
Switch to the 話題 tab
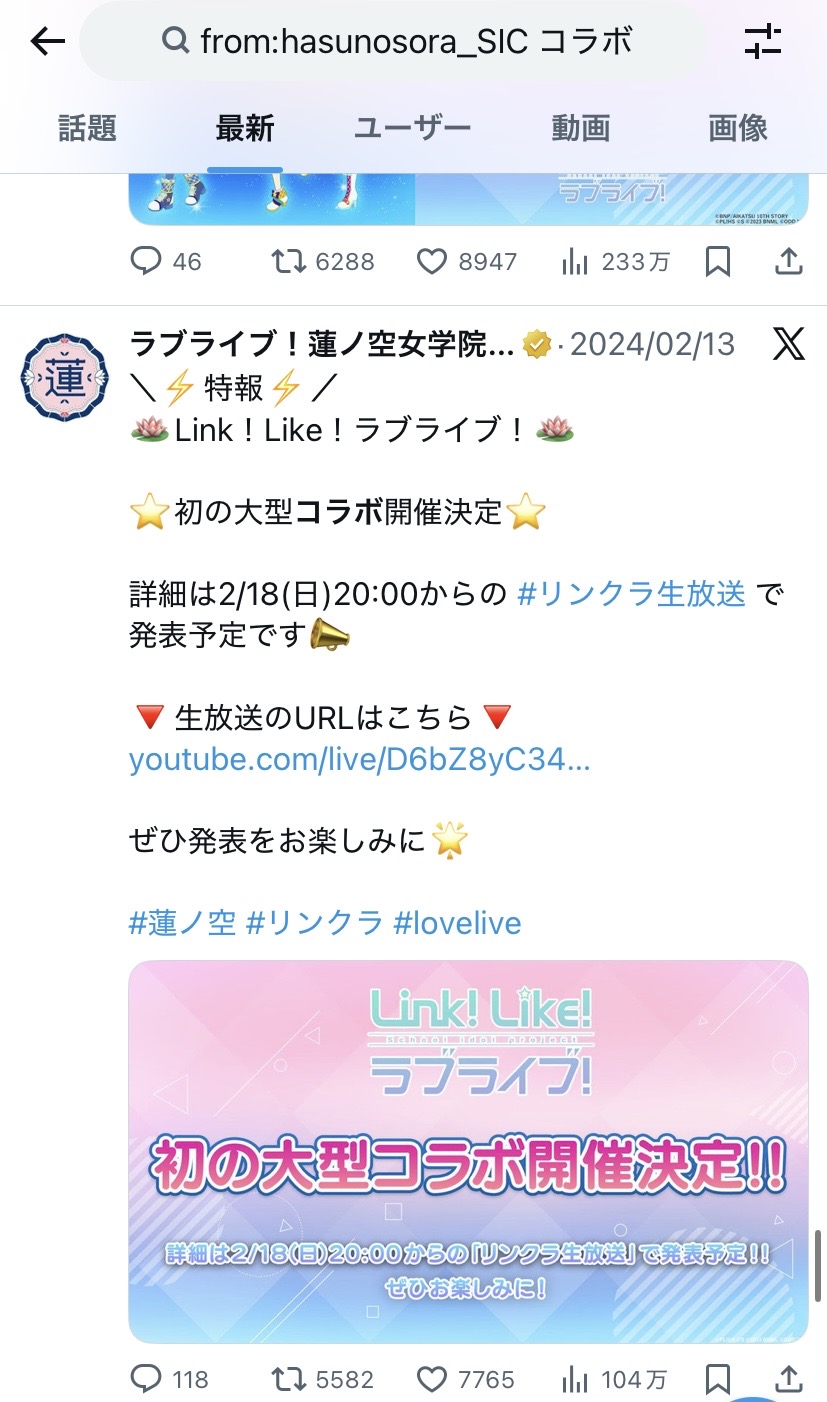[x=88, y=128]
